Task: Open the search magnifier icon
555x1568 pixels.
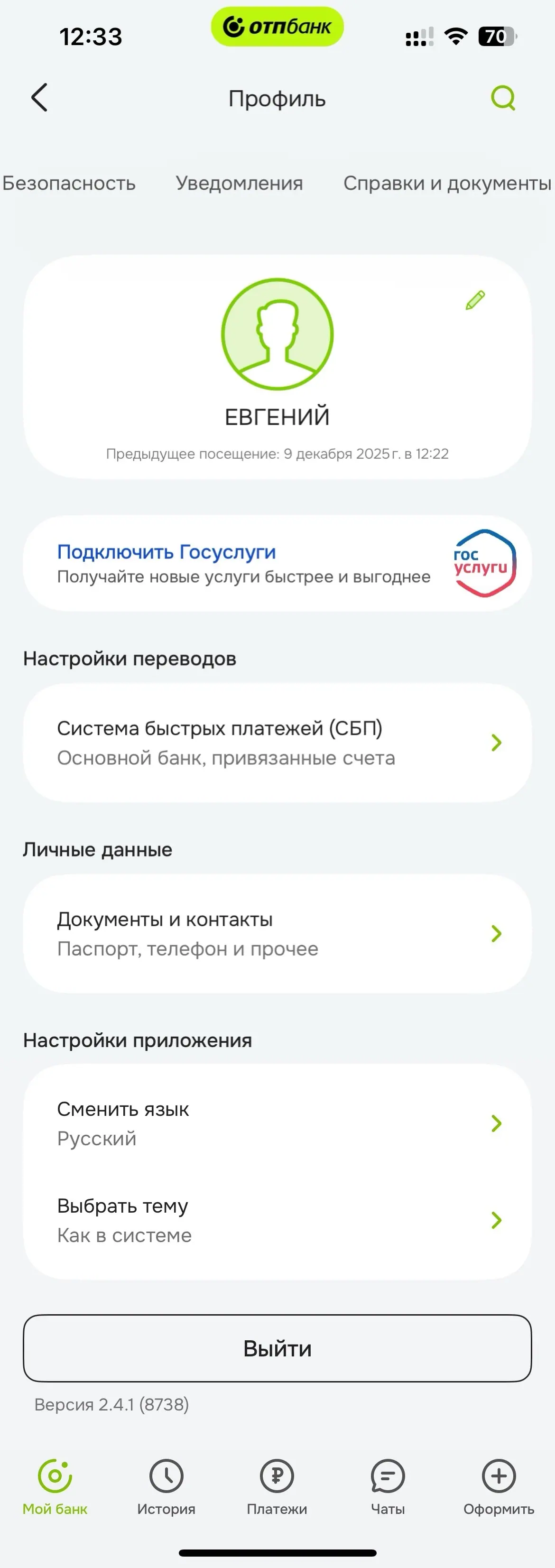Action: pos(503,97)
